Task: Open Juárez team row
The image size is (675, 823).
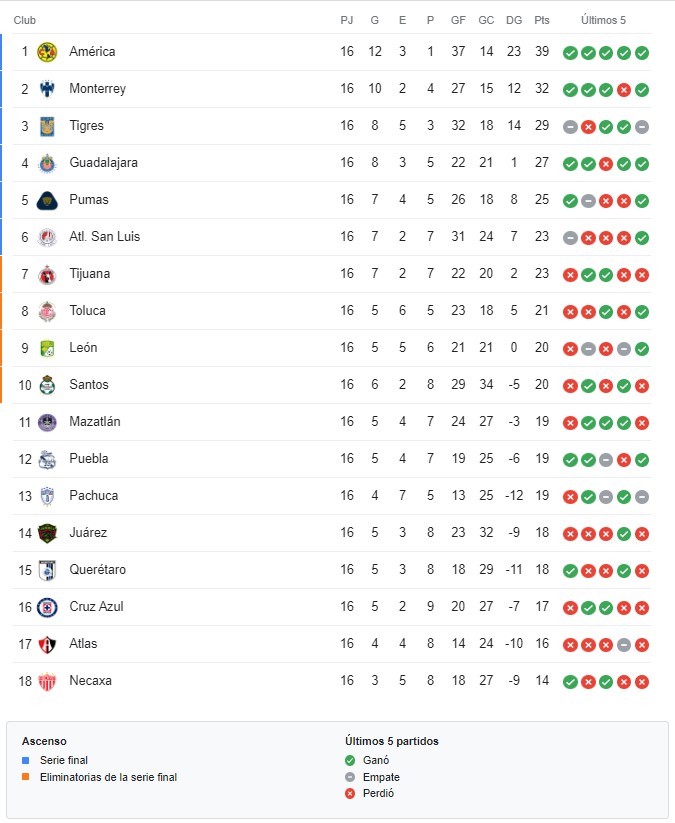Action: pos(88,533)
